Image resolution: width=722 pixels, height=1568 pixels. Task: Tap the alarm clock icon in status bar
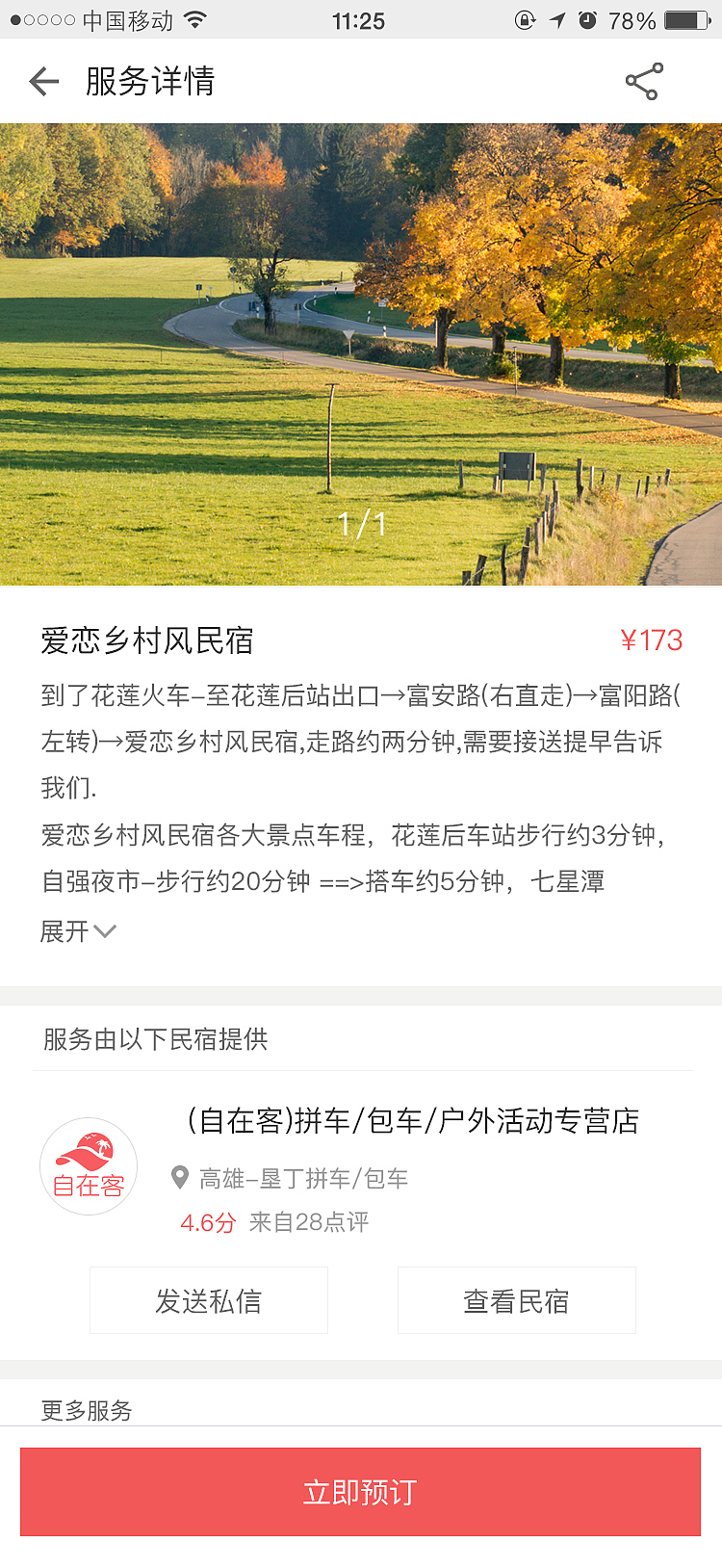(x=587, y=19)
